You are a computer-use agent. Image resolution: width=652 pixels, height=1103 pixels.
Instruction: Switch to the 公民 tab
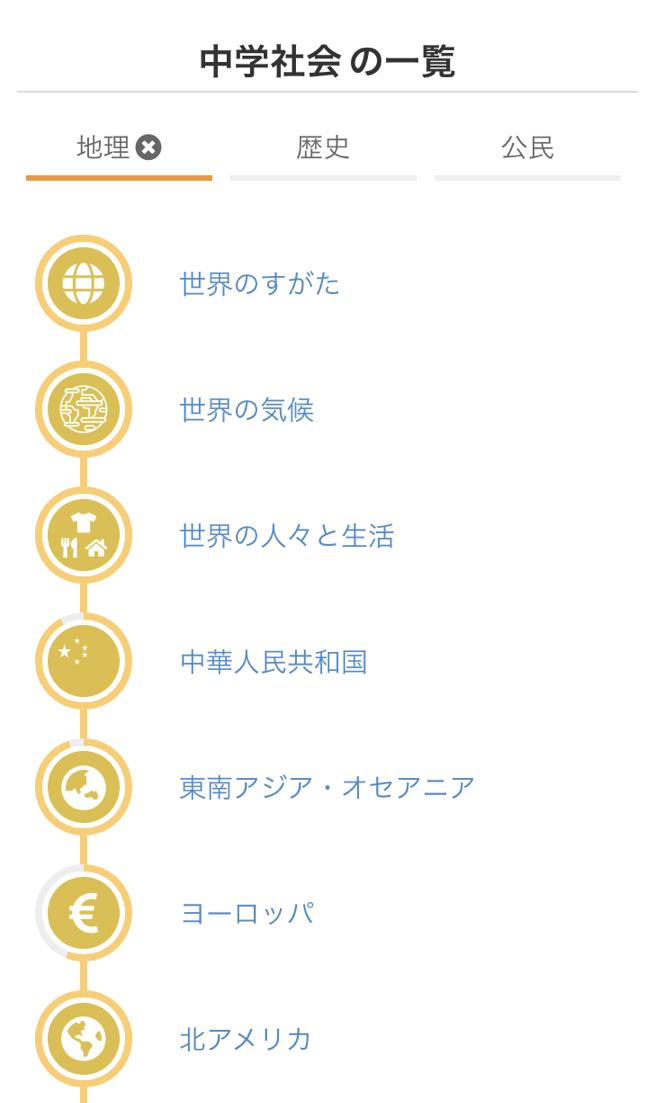click(x=528, y=148)
